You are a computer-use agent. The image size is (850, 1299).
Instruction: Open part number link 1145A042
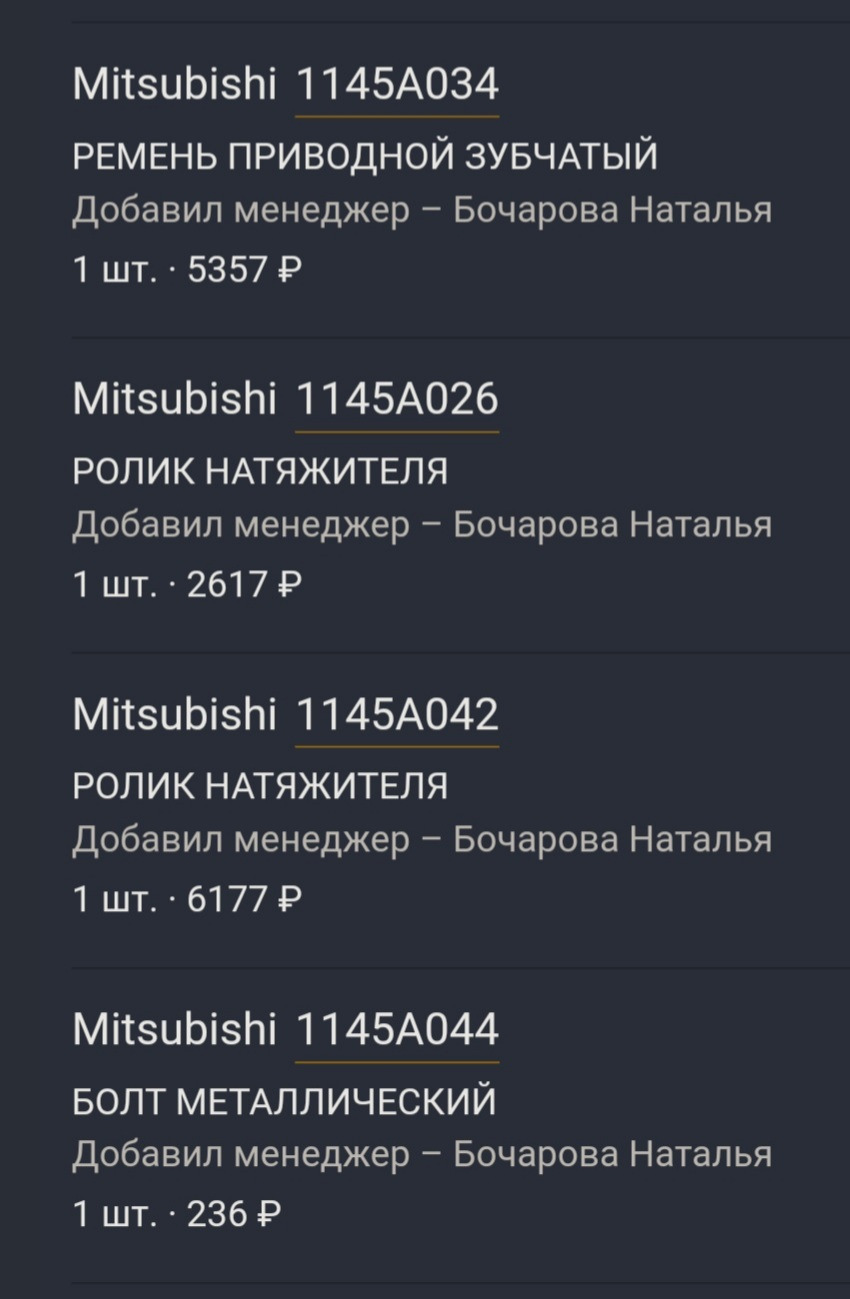(397, 714)
